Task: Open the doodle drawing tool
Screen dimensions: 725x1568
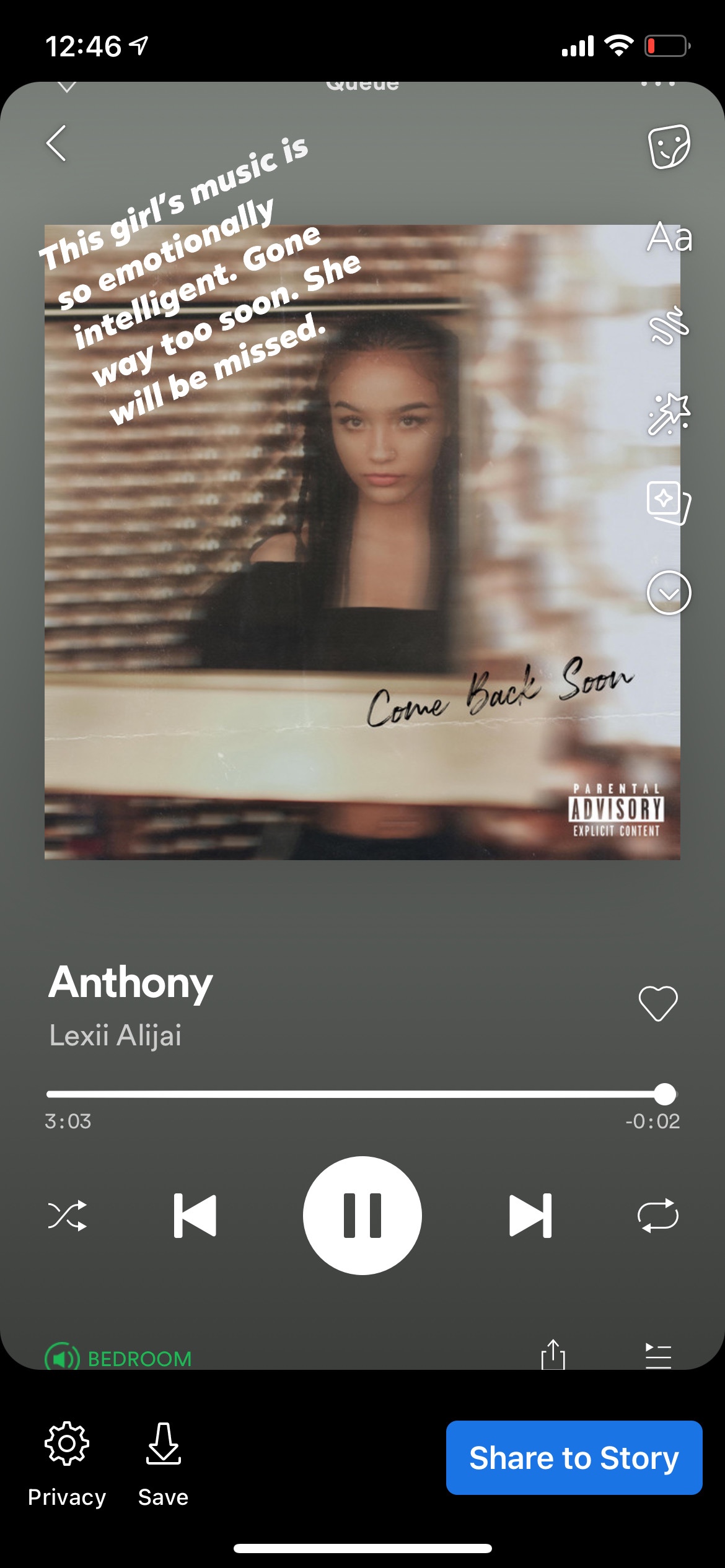Action: pyautogui.click(x=669, y=325)
